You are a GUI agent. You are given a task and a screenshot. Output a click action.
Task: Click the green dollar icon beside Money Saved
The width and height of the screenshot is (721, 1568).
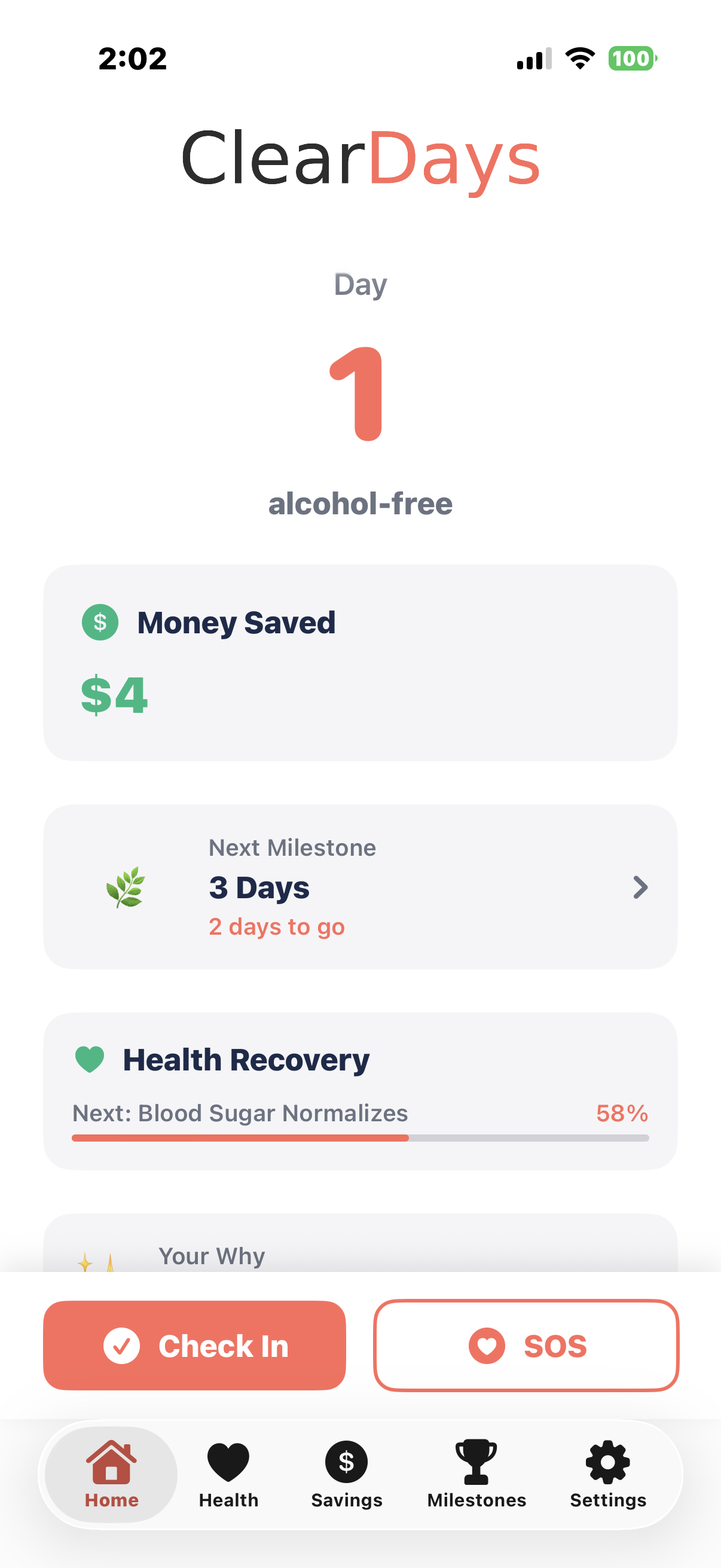(x=99, y=622)
